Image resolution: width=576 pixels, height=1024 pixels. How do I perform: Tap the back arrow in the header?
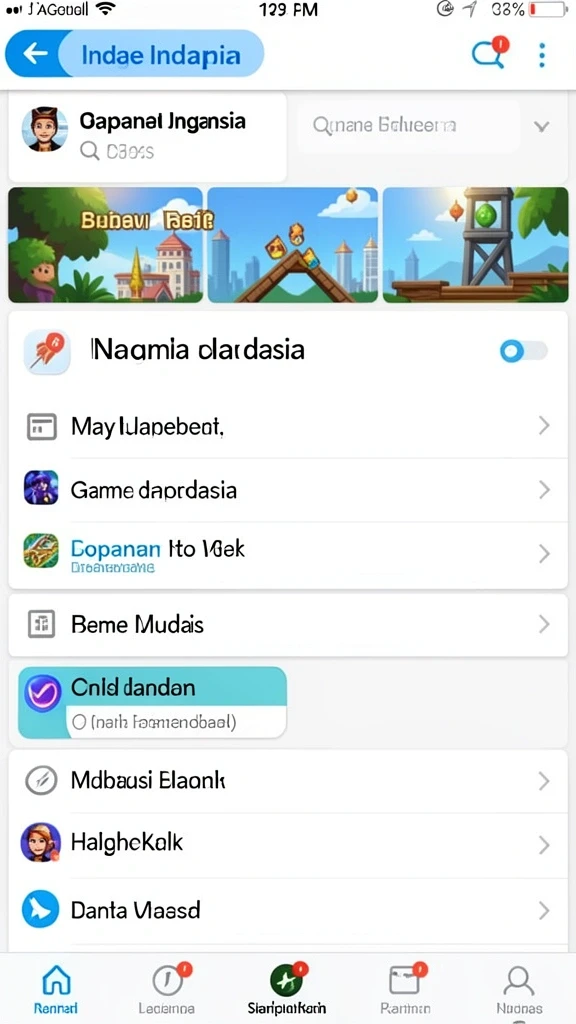point(35,54)
